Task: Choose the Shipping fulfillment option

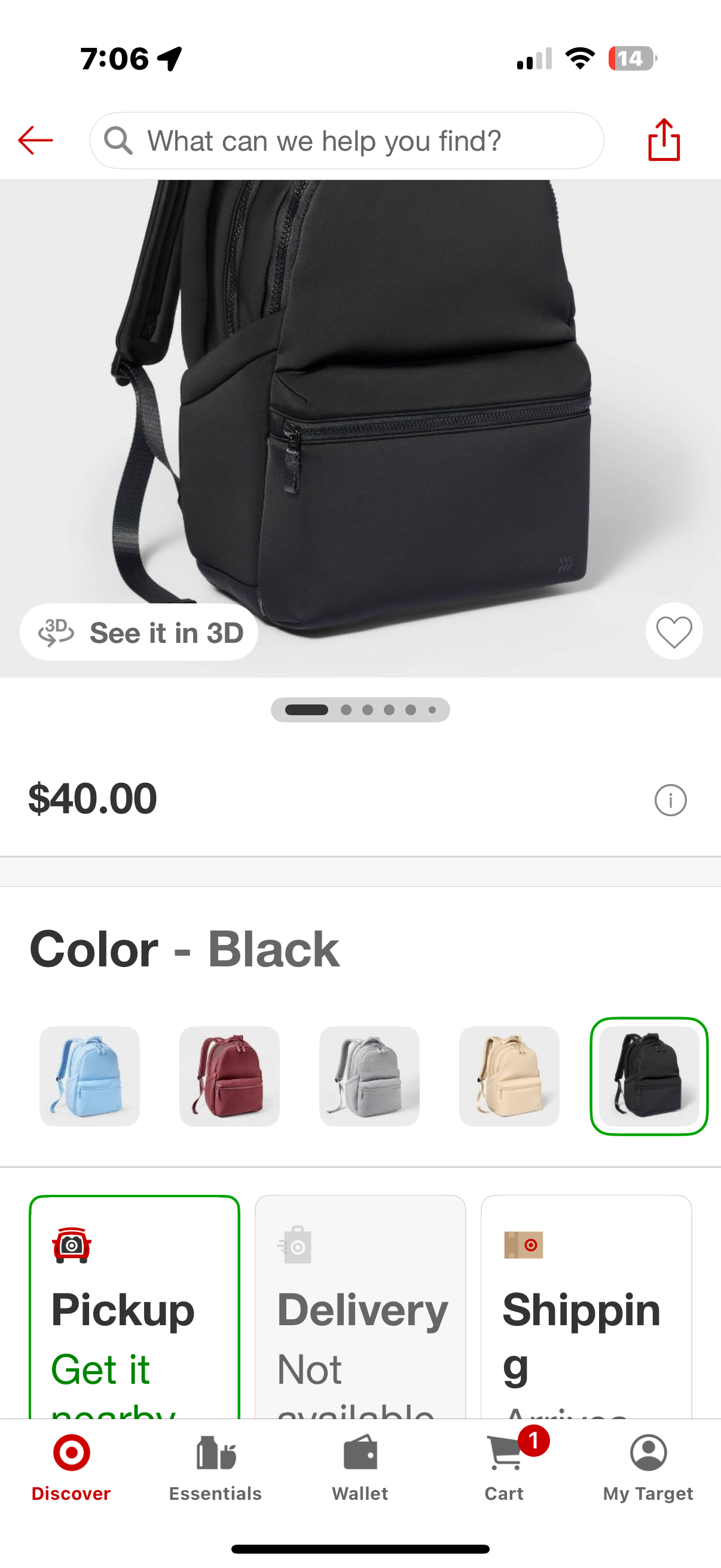Action: [x=586, y=1308]
